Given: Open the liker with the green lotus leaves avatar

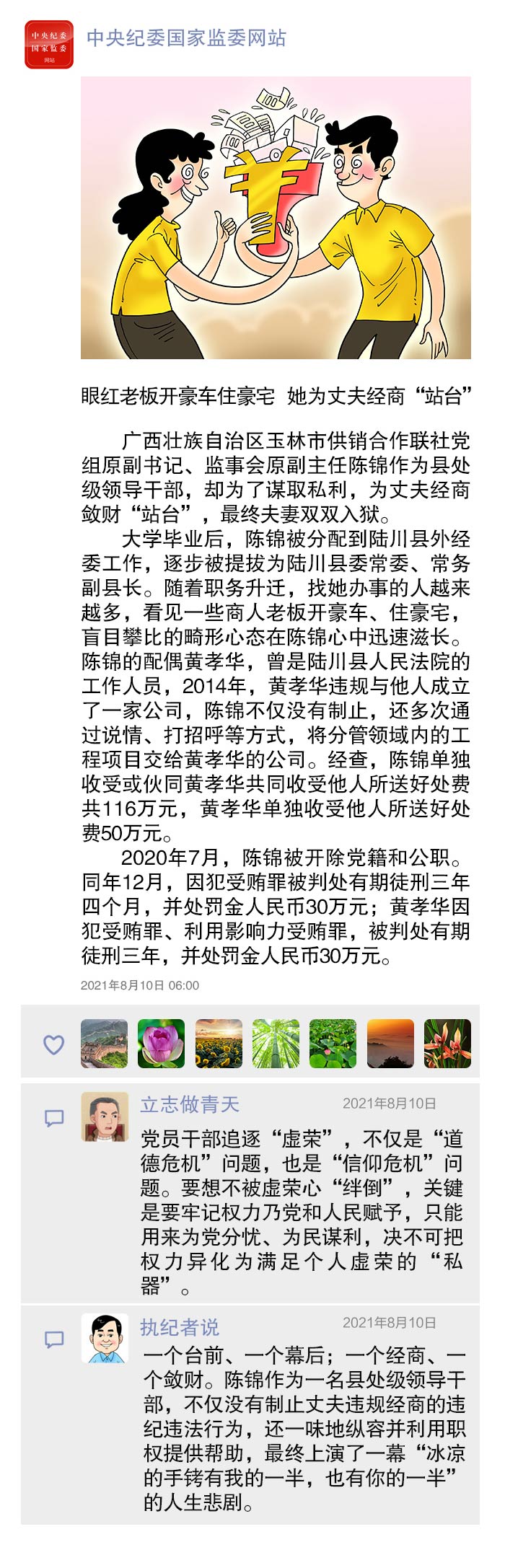Looking at the screenshot, I should 333,1044.
